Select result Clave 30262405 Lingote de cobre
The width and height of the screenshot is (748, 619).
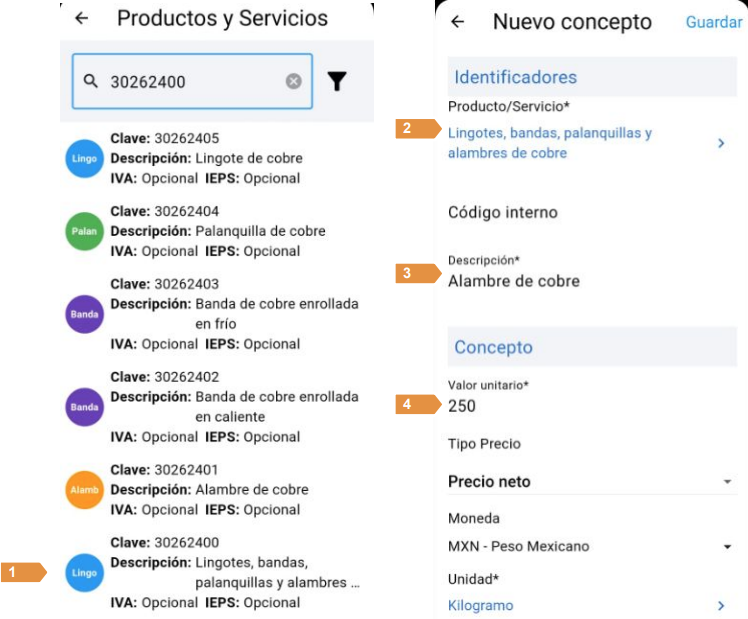tap(205, 158)
